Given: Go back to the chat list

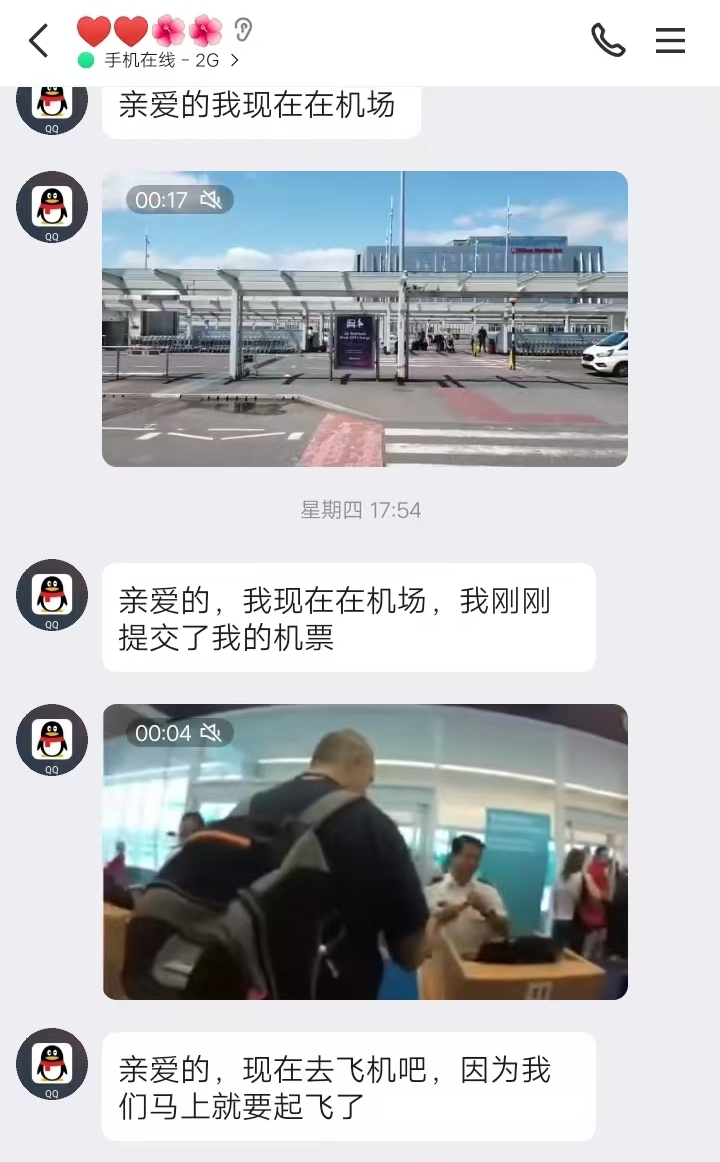Looking at the screenshot, I should click(39, 41).
